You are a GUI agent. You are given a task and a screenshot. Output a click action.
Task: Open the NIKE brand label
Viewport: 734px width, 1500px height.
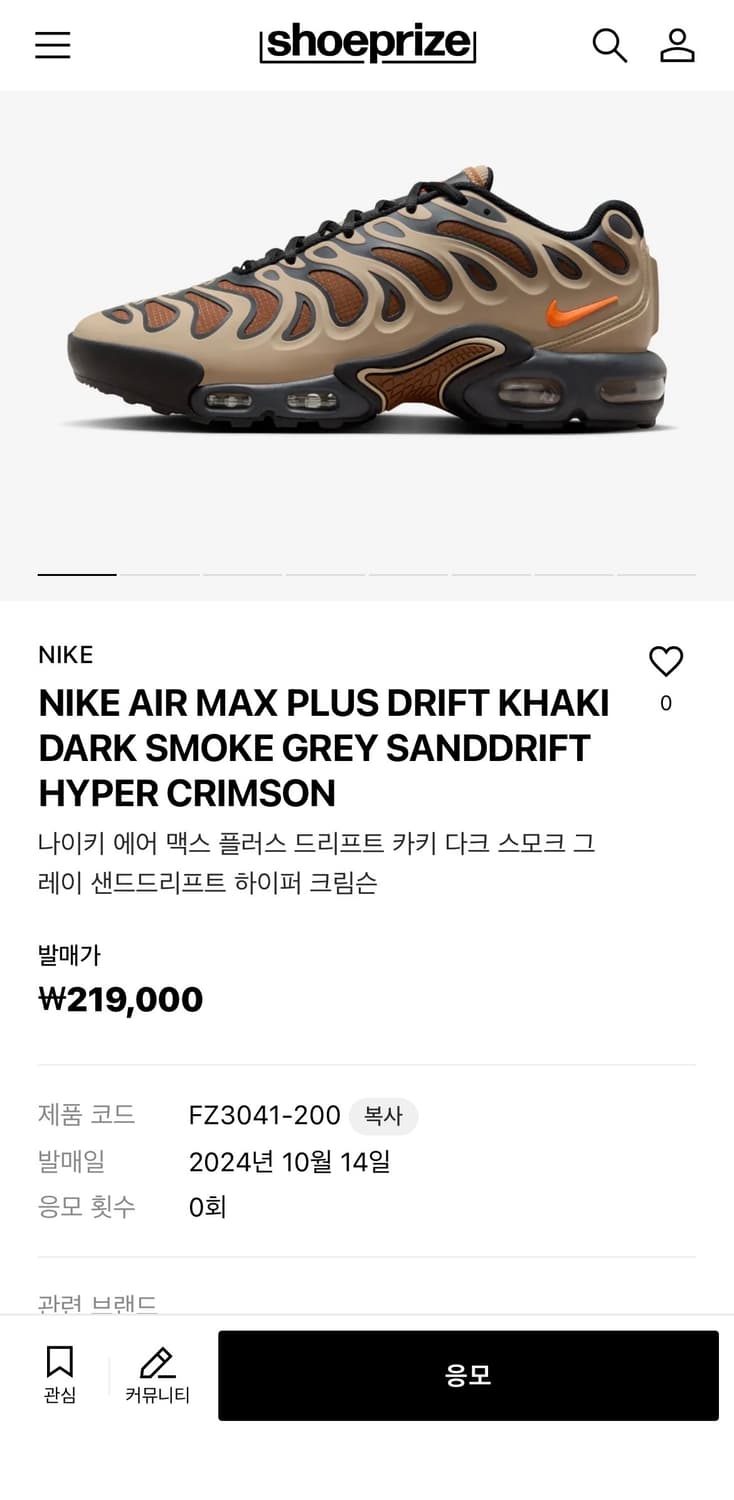[x=65, y=655]
